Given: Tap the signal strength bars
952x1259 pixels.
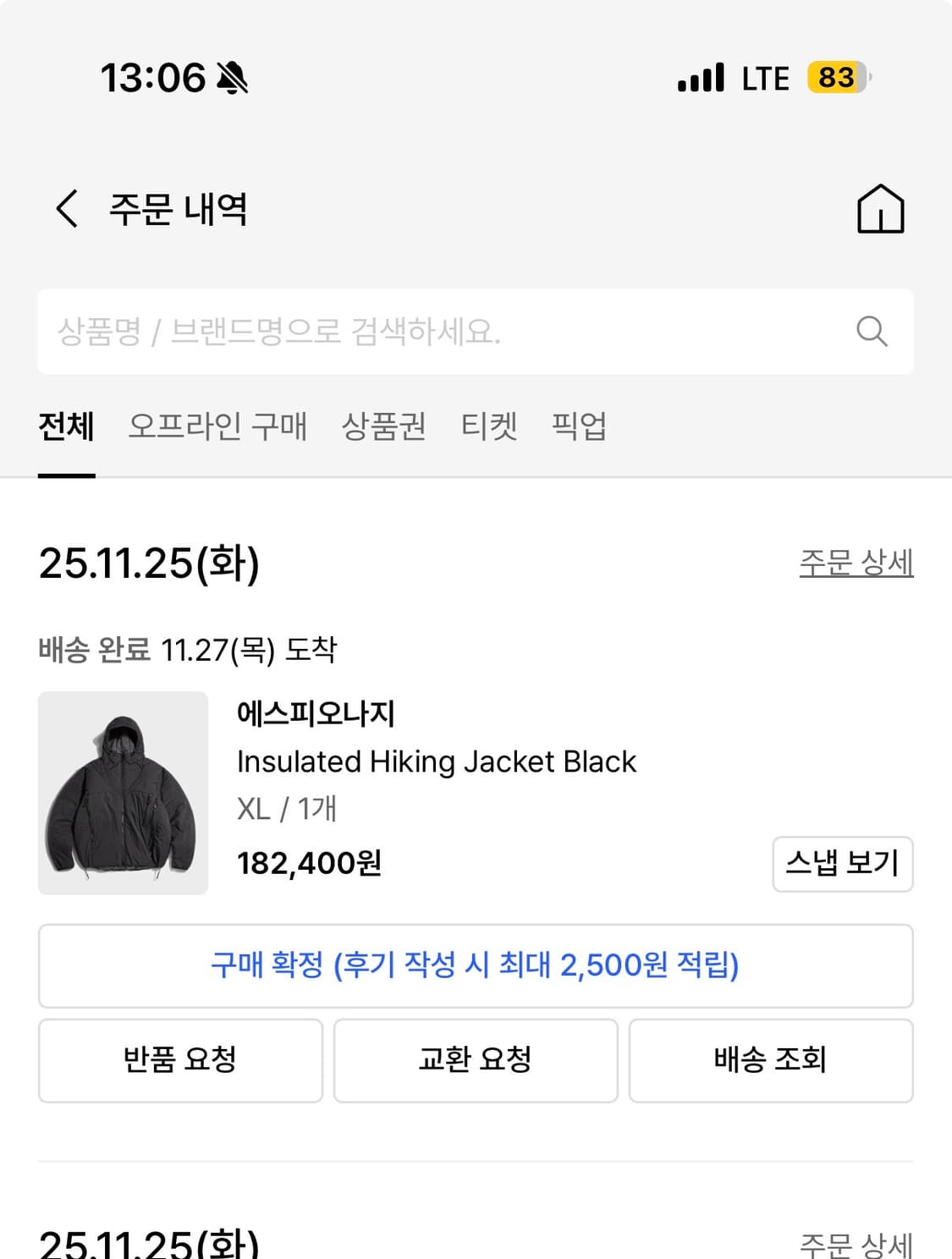Looking at the screenshot, I should tap(702, 77).
